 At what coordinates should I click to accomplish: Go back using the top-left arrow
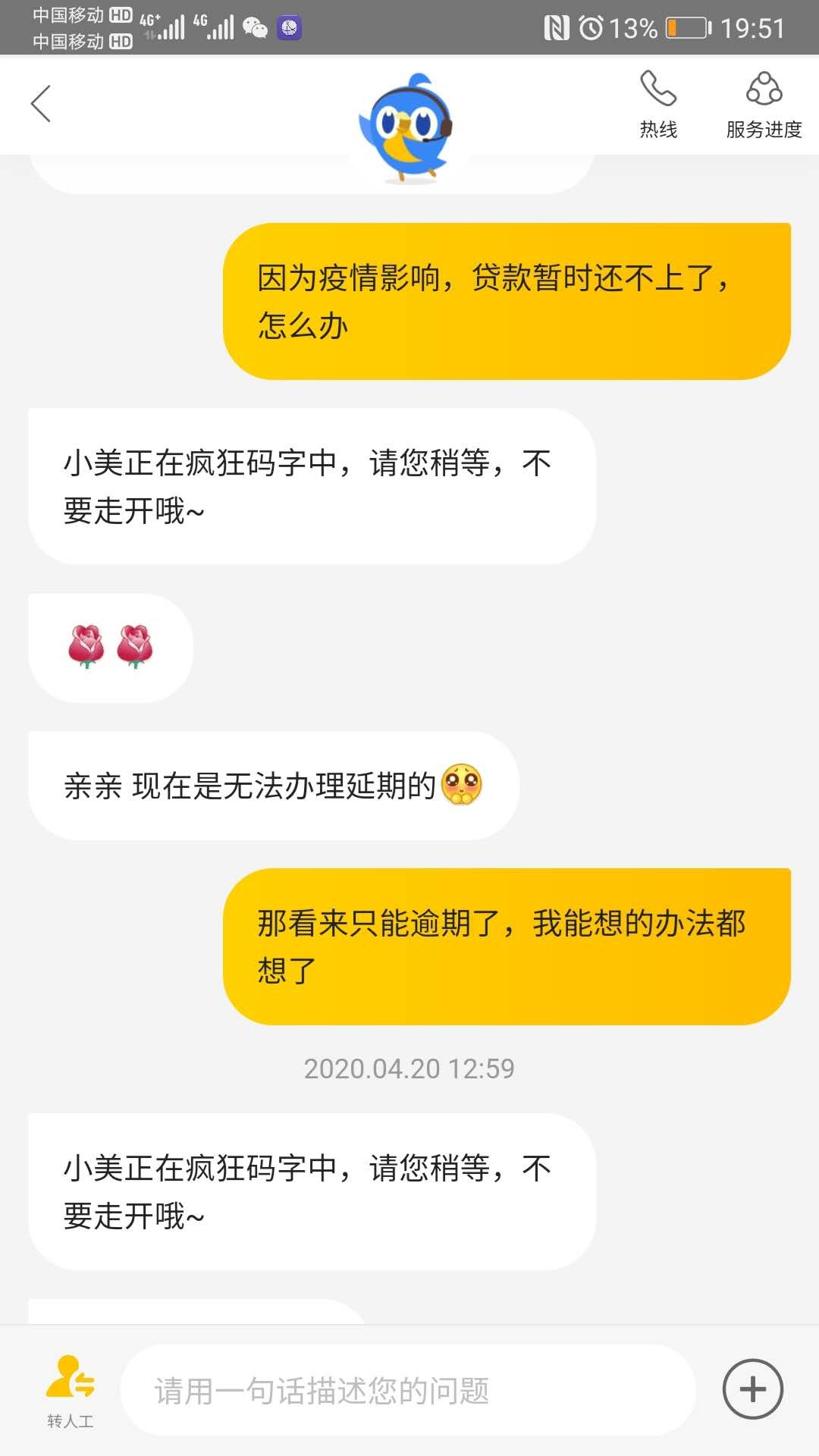tap(41, 104)
